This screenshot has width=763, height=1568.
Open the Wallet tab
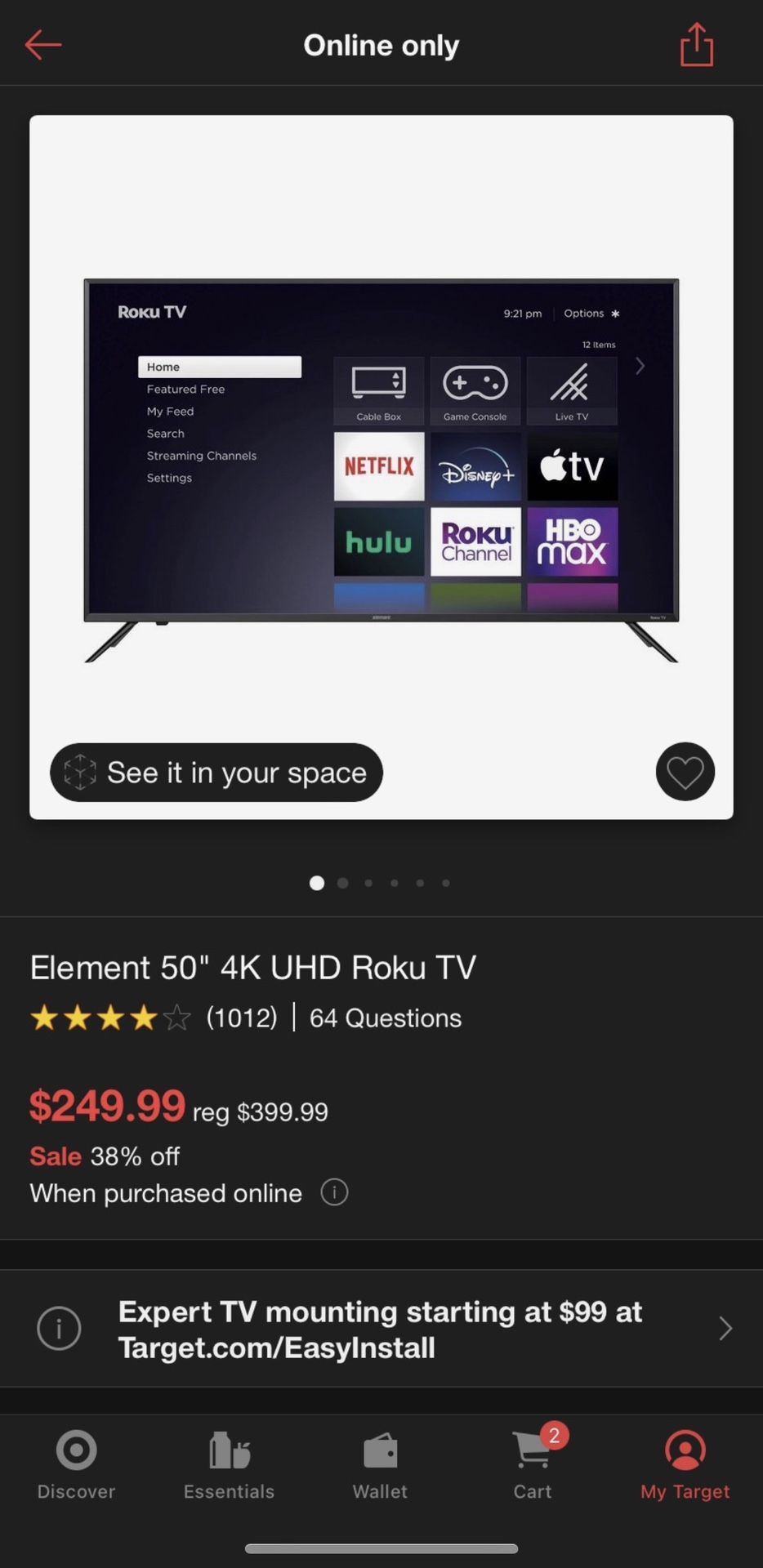pos(380,1465)
